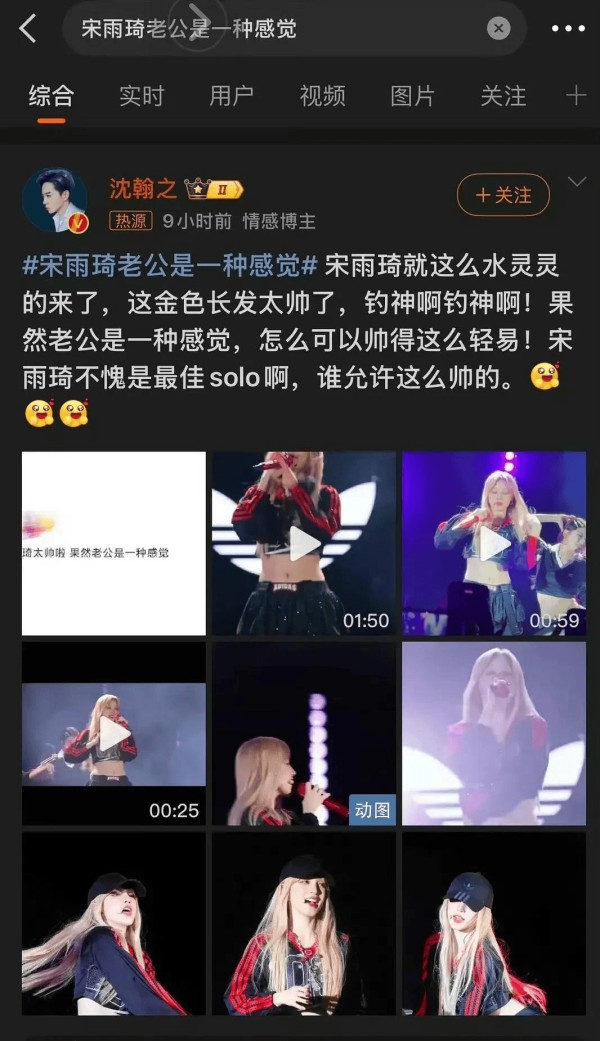Switch to the 图片 tab
Screen dimensions: 600x1041
tap(412, 96)
